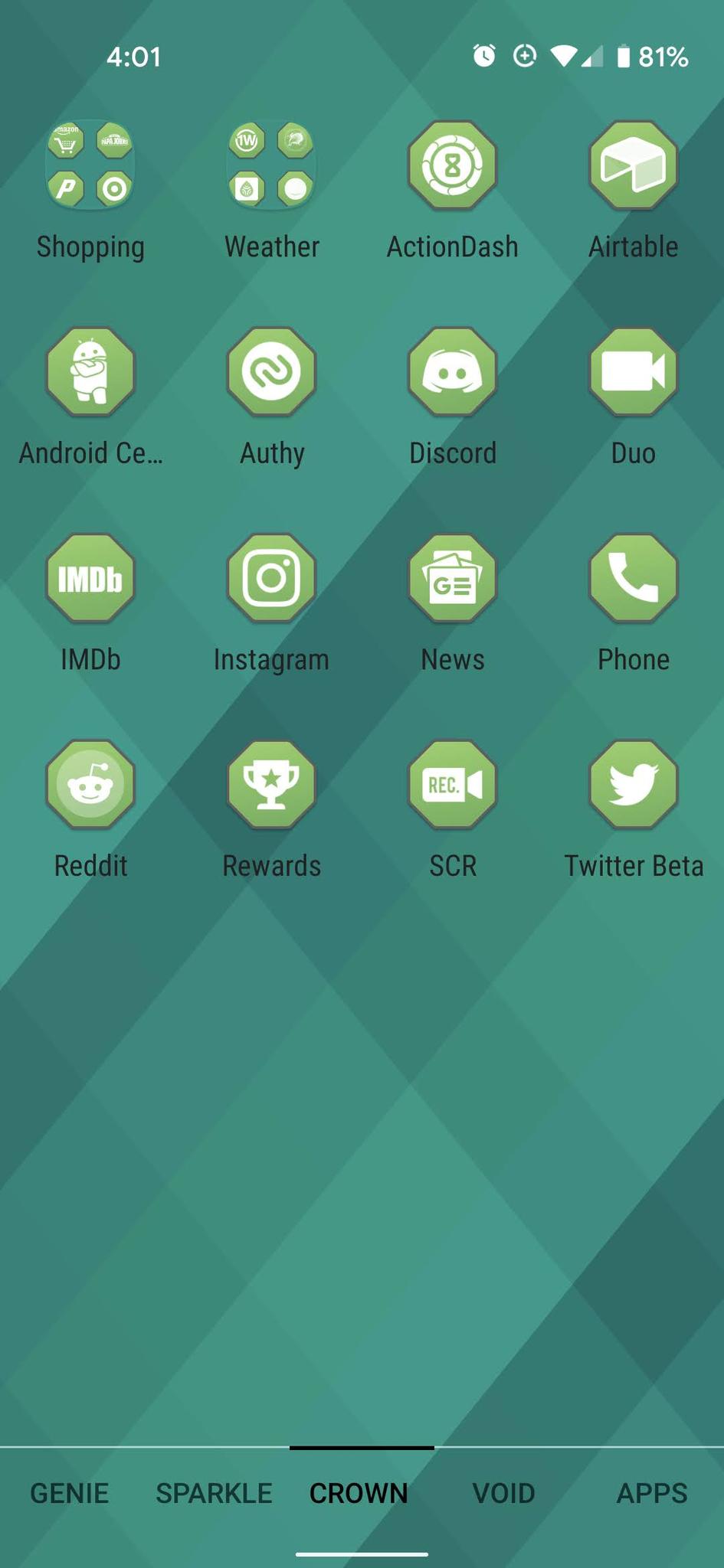Go to the APPS tab
724x1568 pixels.
pos(652,1492)
